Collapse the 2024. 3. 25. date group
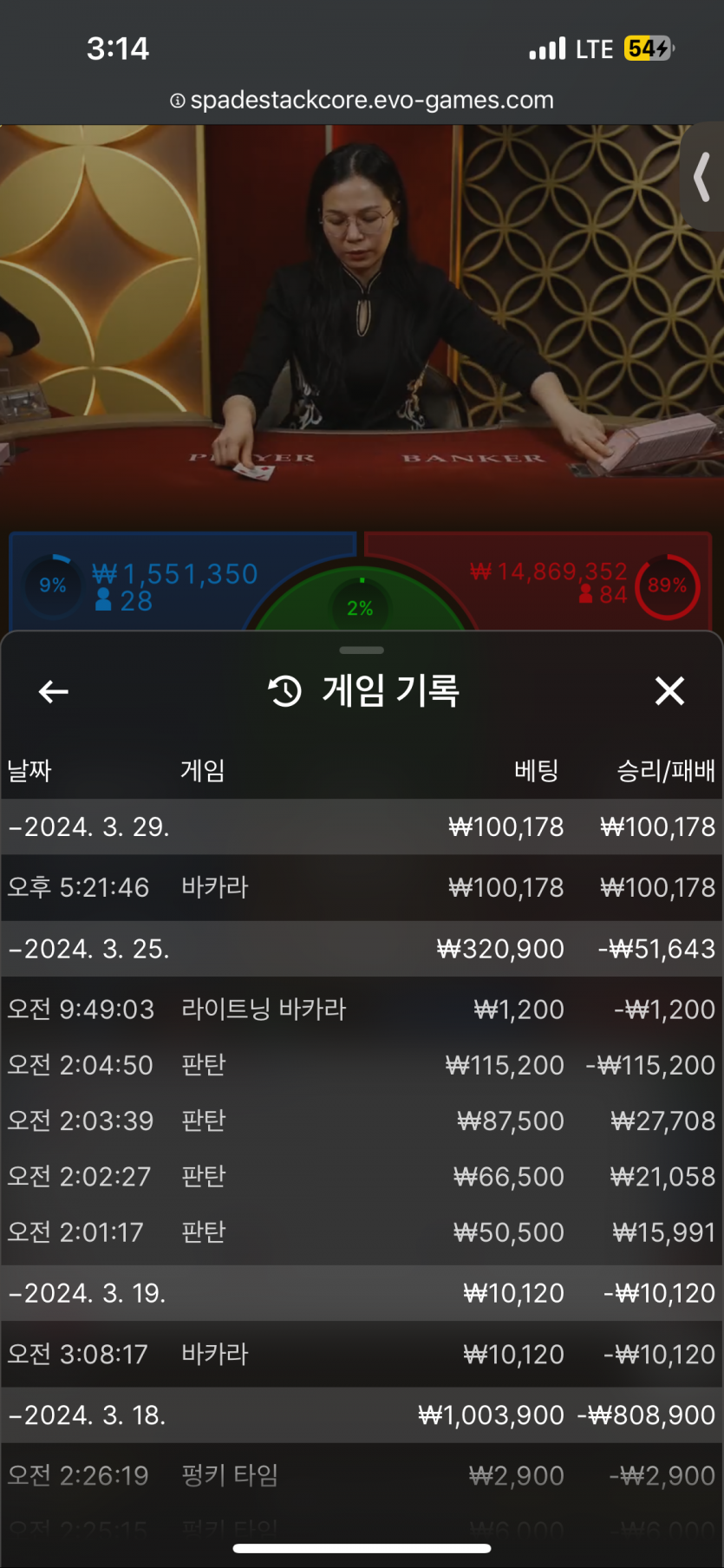The width and height of the screenshot is (724, 1568). [362, 949]
